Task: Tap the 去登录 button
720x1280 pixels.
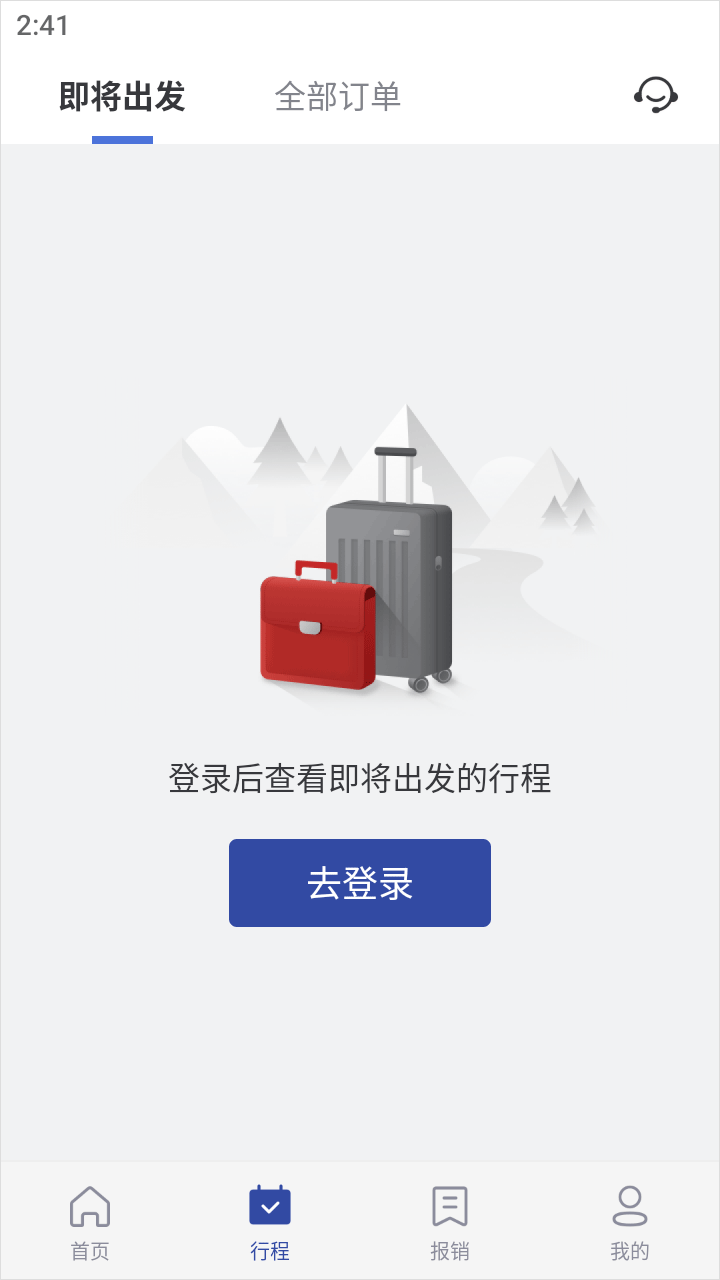Action: 360,883
